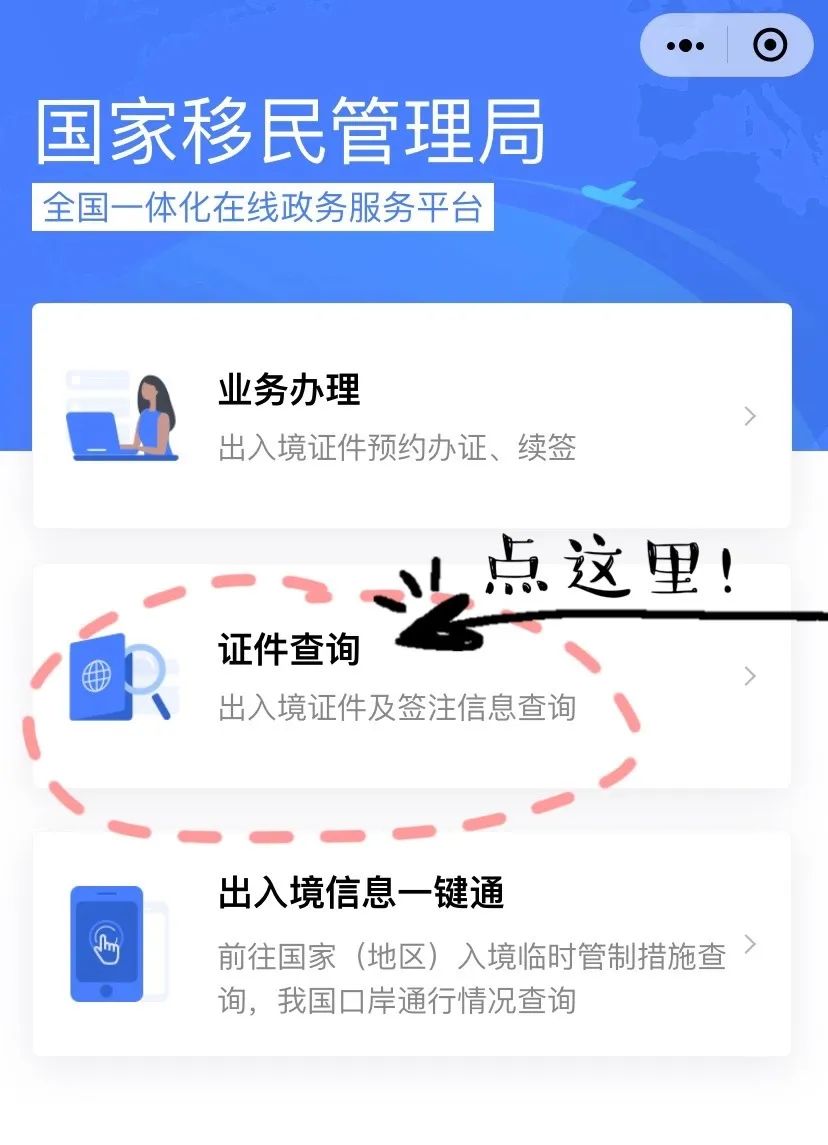Open the mini program more-options menu
Image resolution: width=828 pixels, height=1145 pixels.
[x=685, y=45]
